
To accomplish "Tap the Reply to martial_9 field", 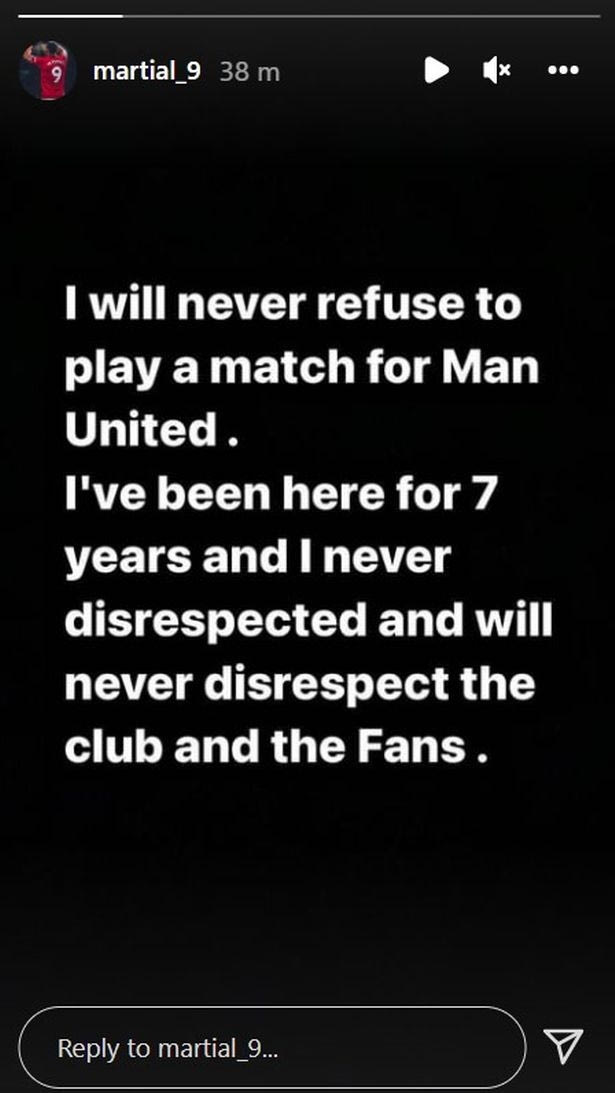I will pyautogui.click(x=272, y=1048).
